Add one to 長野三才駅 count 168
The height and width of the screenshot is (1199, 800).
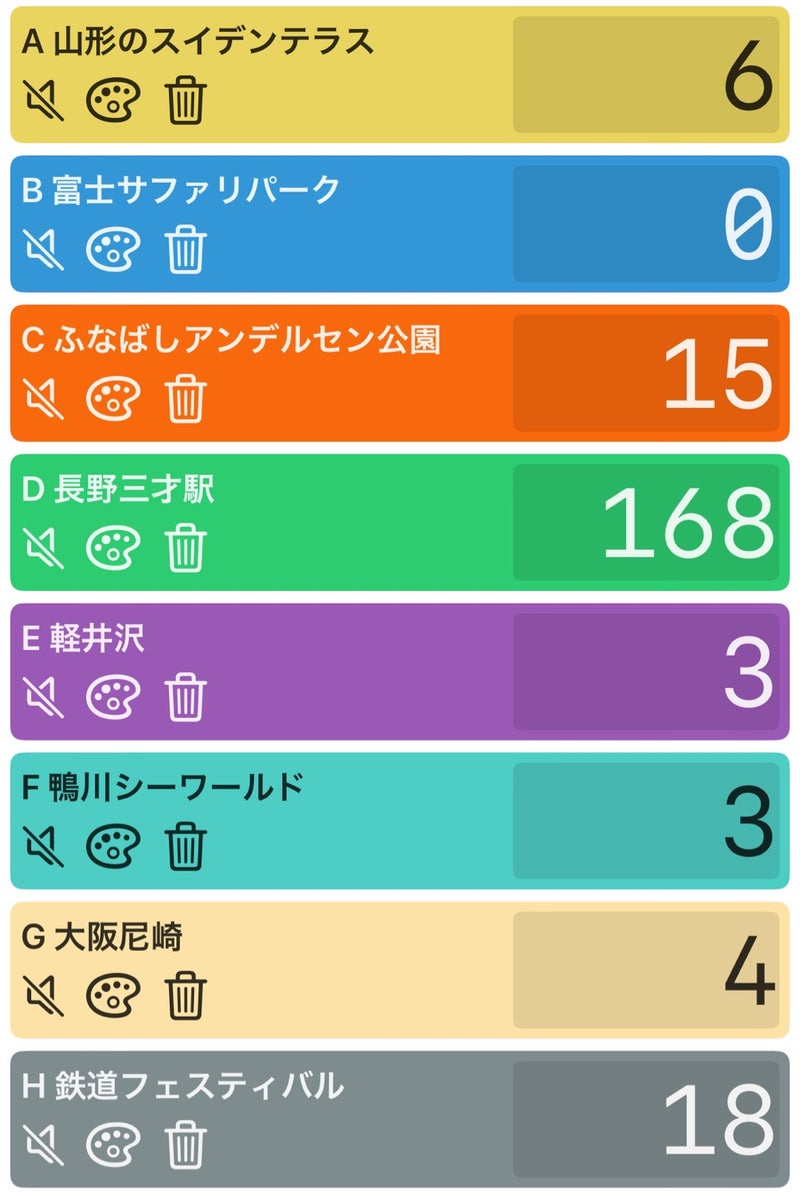coord(646,522)
